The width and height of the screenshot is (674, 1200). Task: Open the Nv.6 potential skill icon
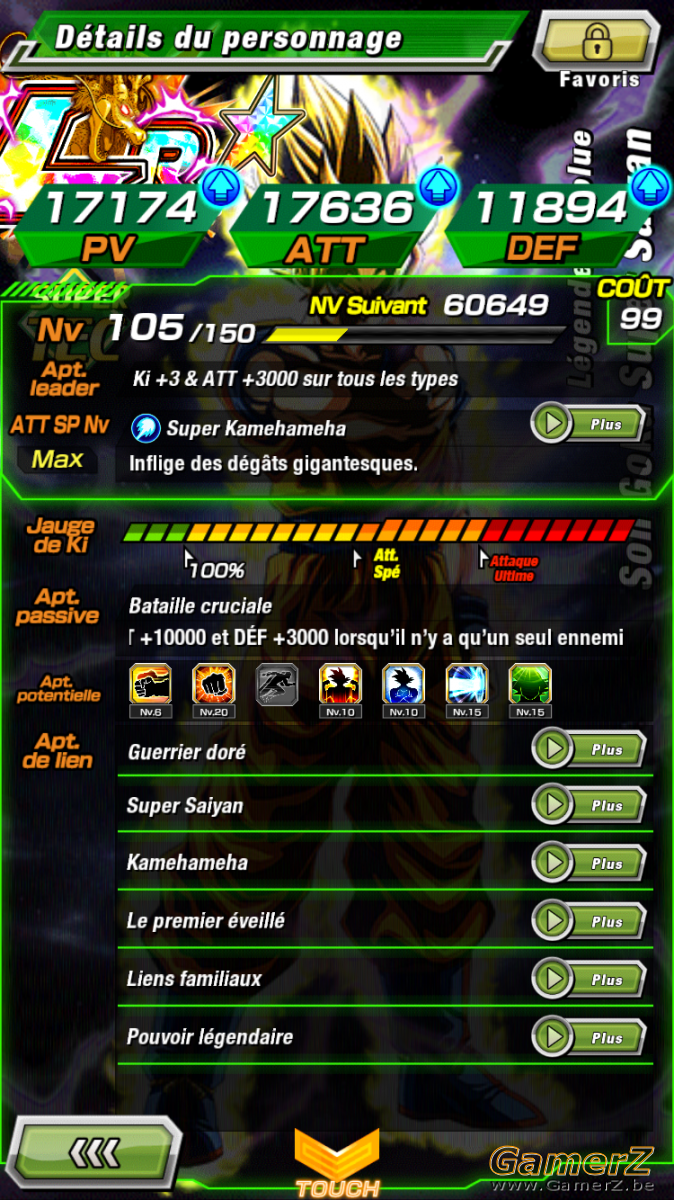(x=150, y=691)
